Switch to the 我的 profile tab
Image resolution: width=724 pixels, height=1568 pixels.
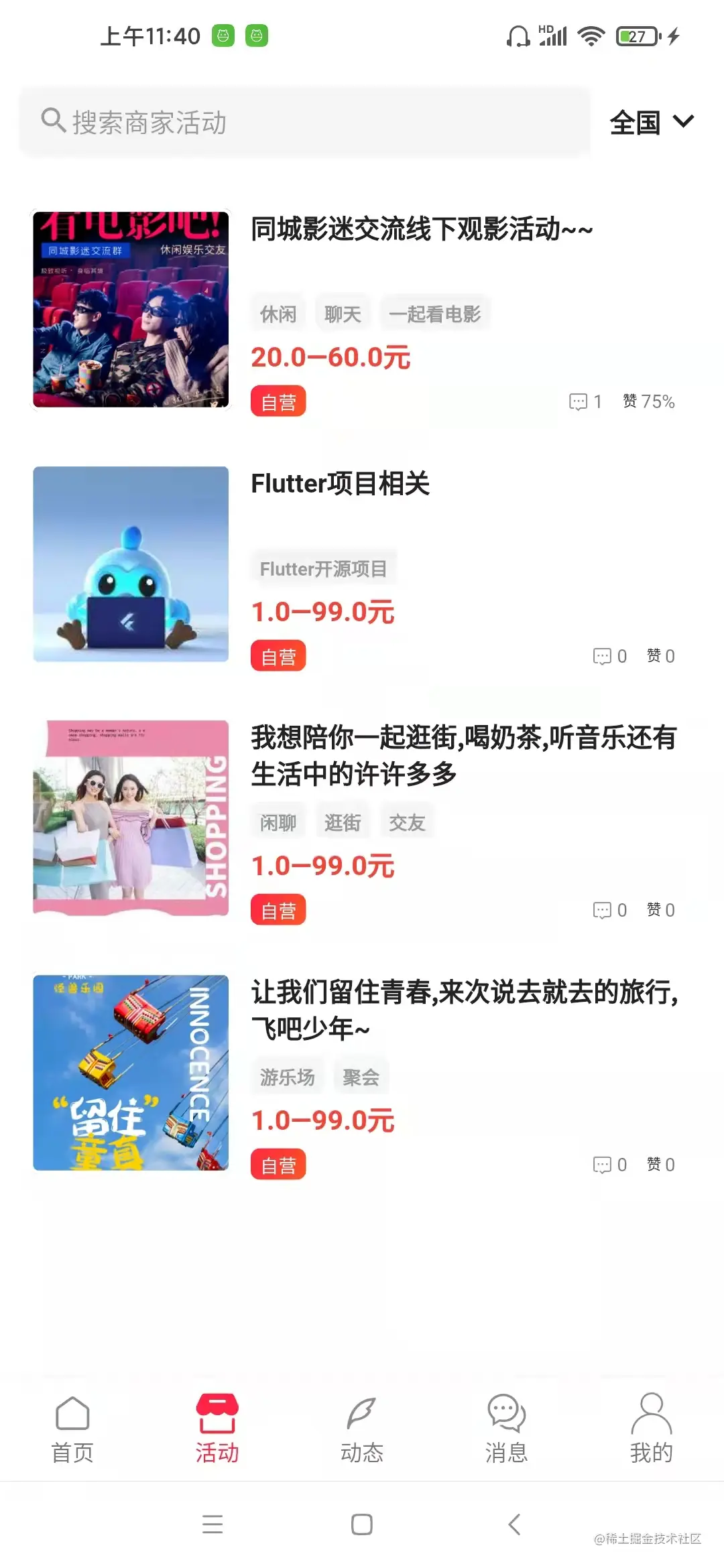pyautogui.click(x=651, y=1429)
